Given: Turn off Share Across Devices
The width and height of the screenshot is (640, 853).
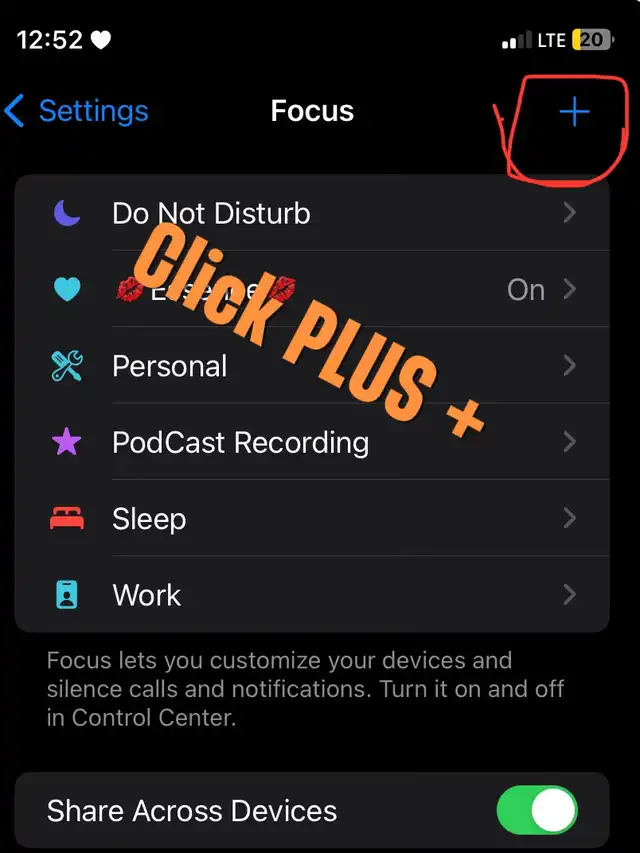Looking at the screenshot, I should [537, 810].
